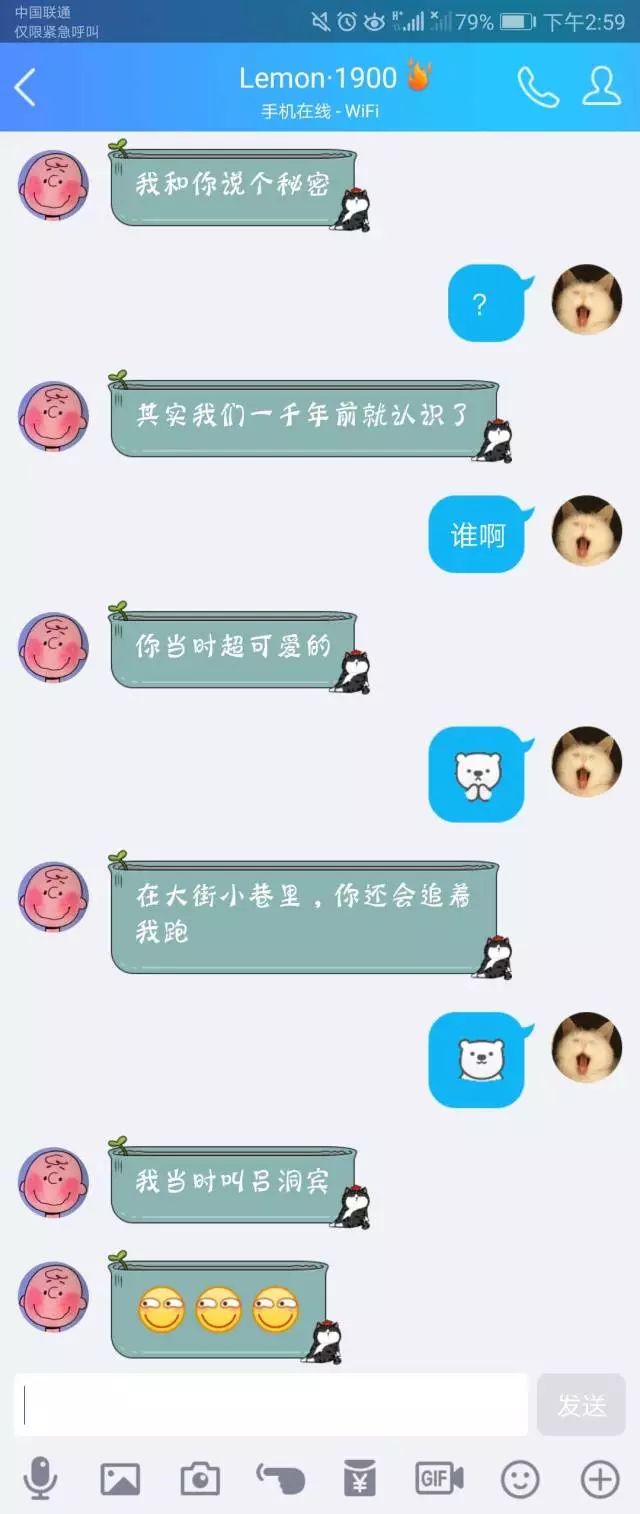Send a poke with the hand icon
Image resolution: width=640 pixels, height=1514 pixels.
tap(280, 1478)
